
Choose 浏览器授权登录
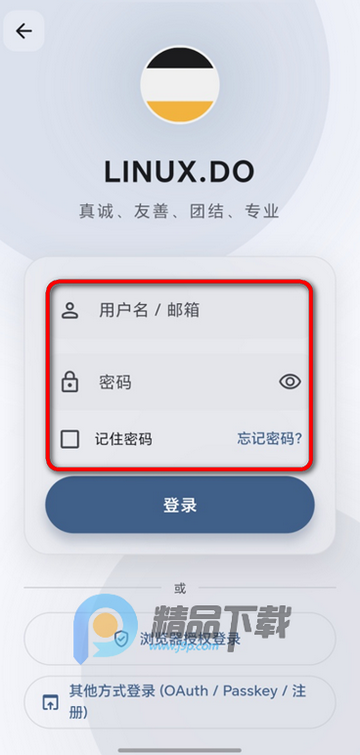[x=180, y=639]
